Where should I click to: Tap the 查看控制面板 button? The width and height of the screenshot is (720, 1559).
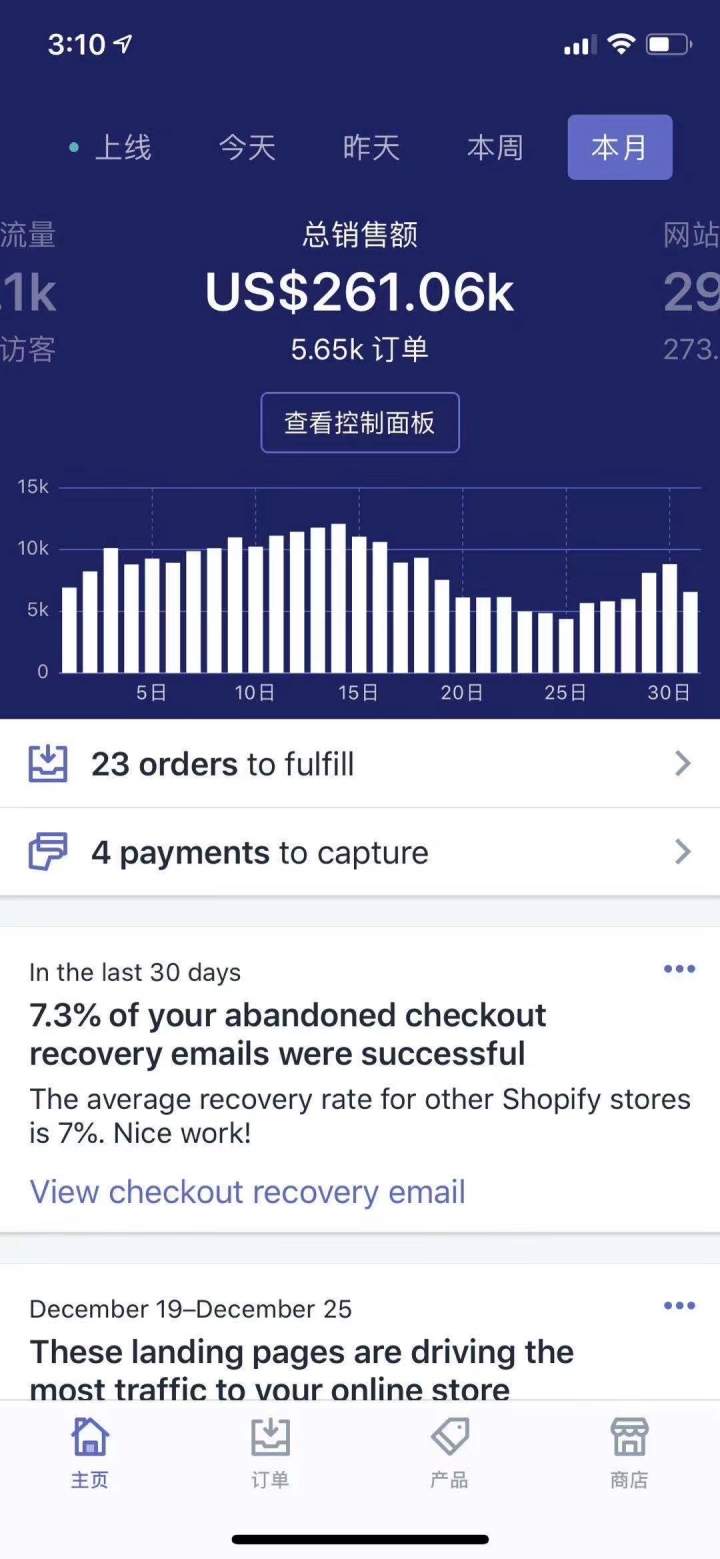pyautogui.click(x=360, y=423)
